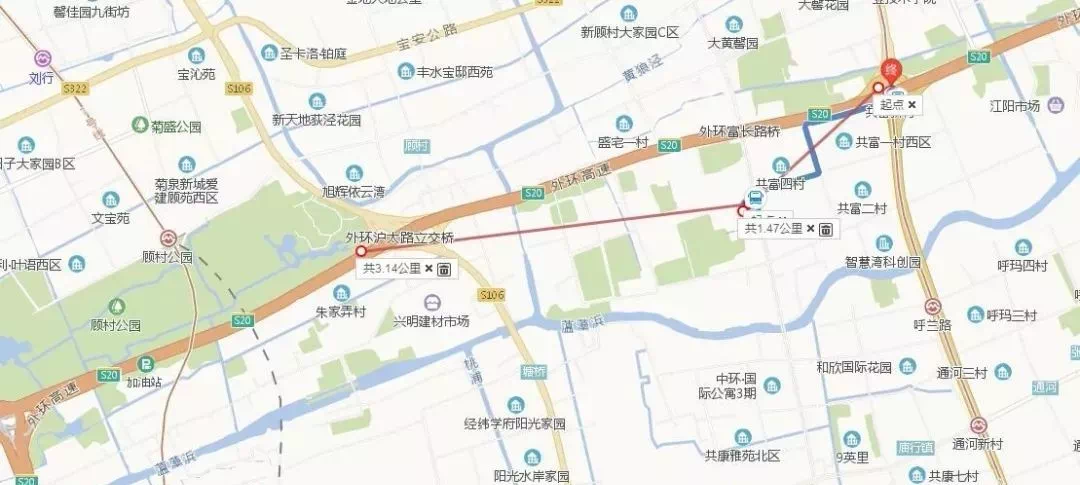Tap the red 终 destination pin
This screenshot has height=485, width=1080.
tap(891, 70)
